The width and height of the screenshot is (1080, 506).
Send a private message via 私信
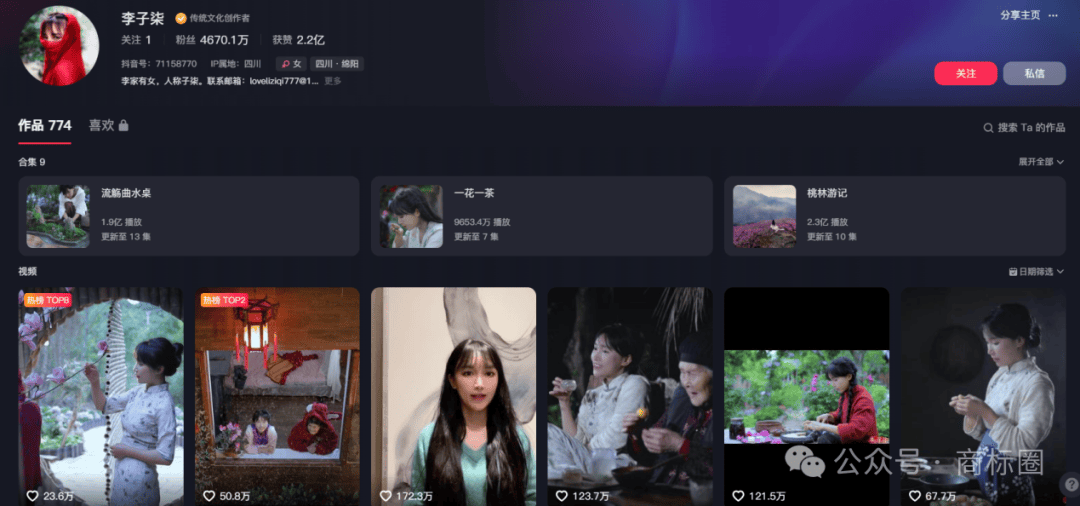1033,73
